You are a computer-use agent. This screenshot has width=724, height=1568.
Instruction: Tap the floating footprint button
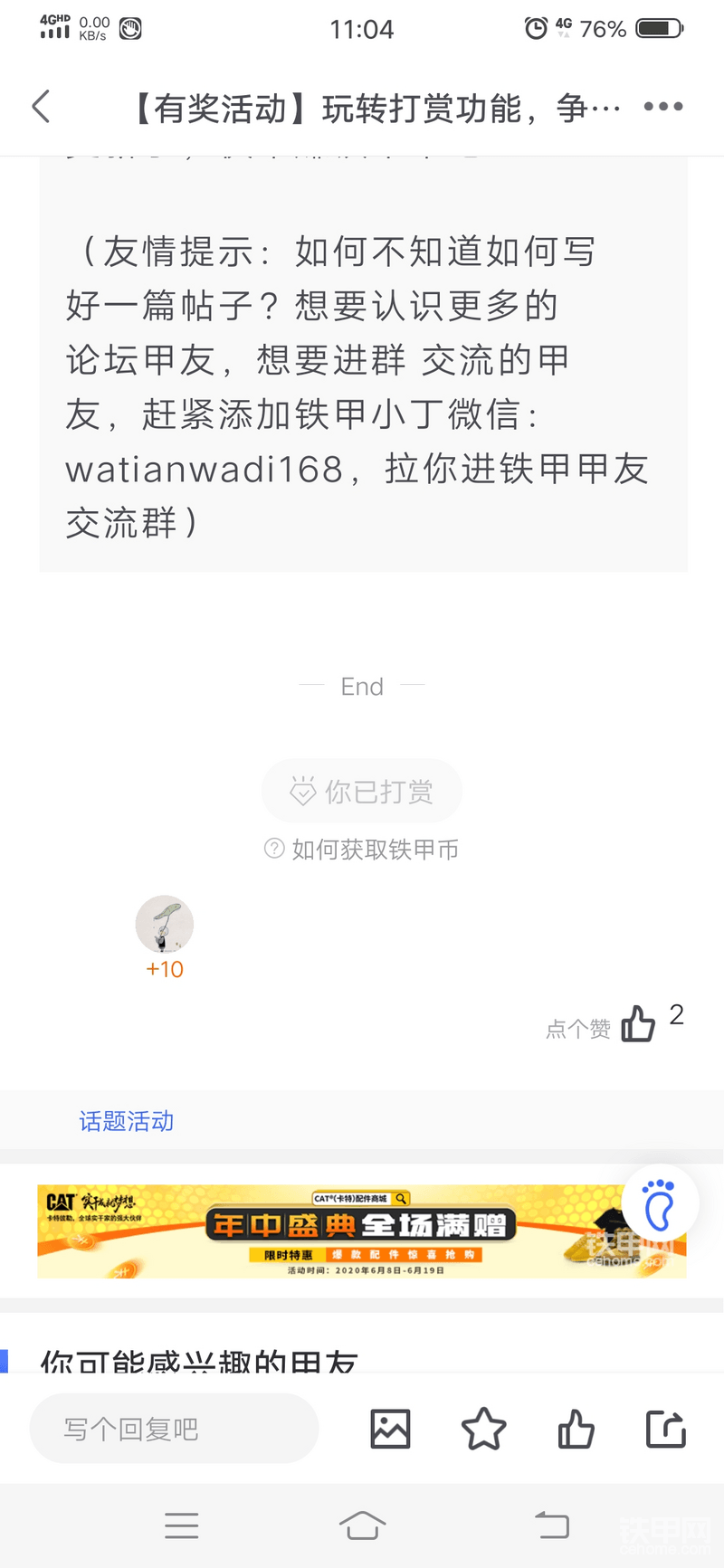(x=661, y=1204)
